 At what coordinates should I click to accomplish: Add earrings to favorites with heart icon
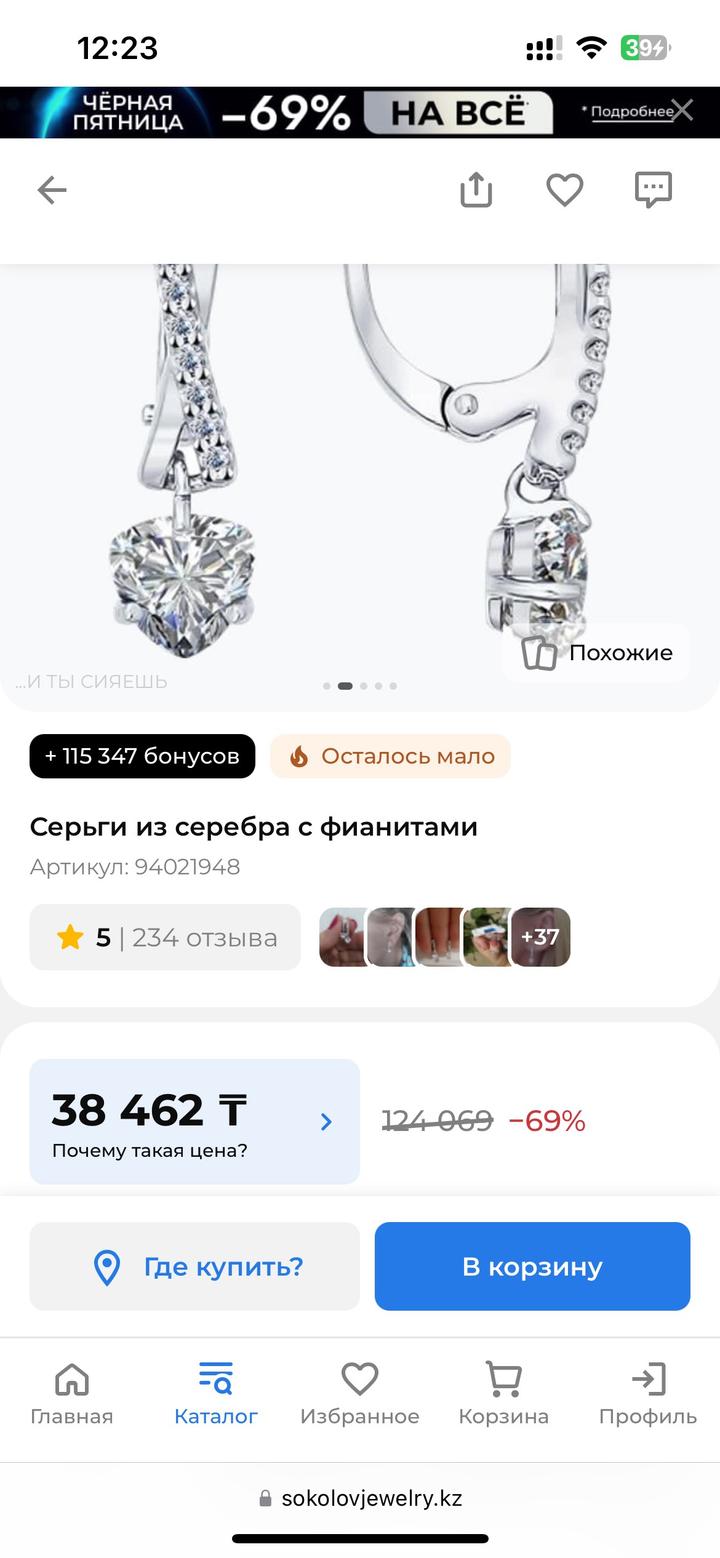pos(564,190)
